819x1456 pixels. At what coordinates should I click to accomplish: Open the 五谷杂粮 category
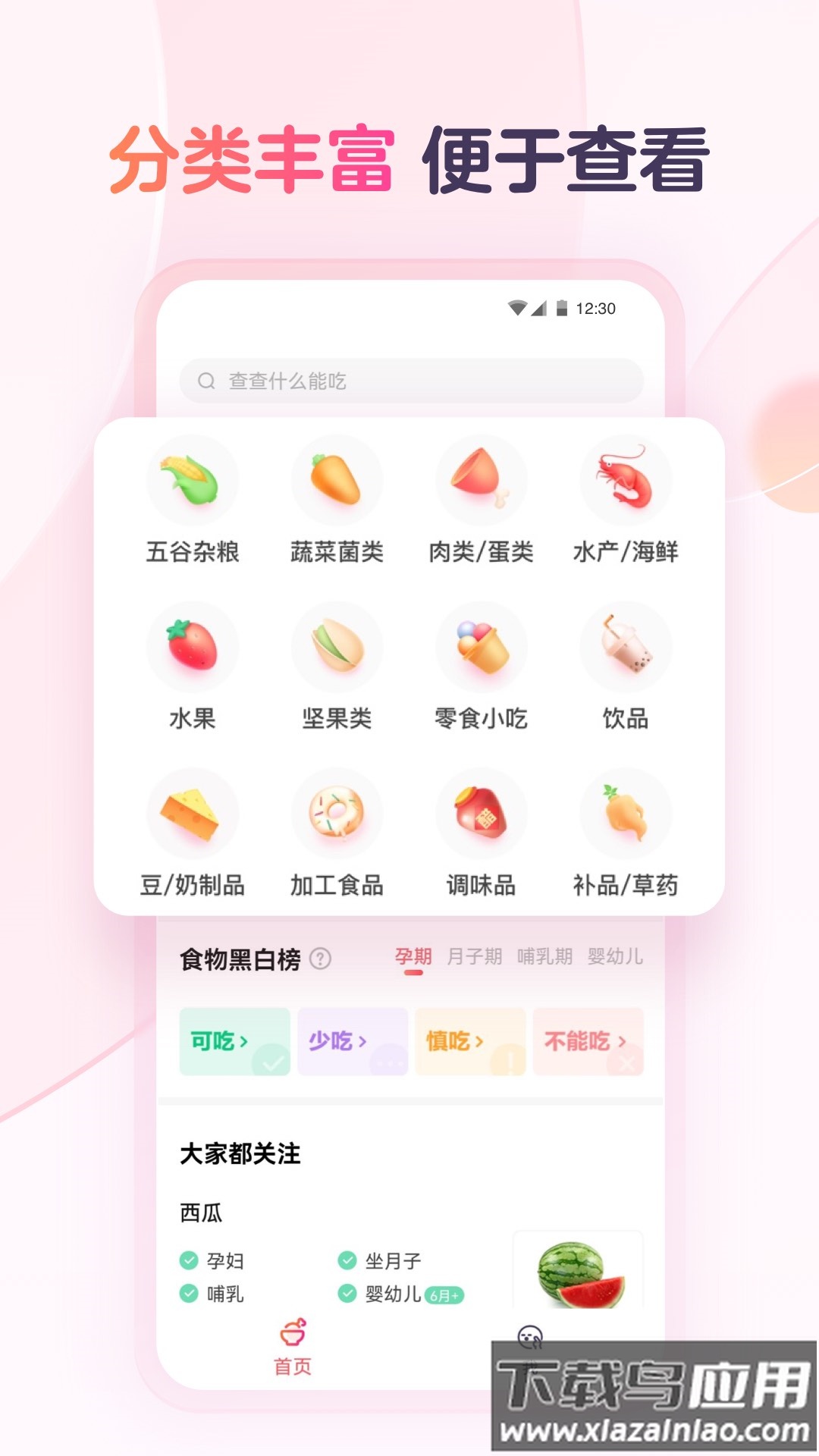click(x=192, y=480)
